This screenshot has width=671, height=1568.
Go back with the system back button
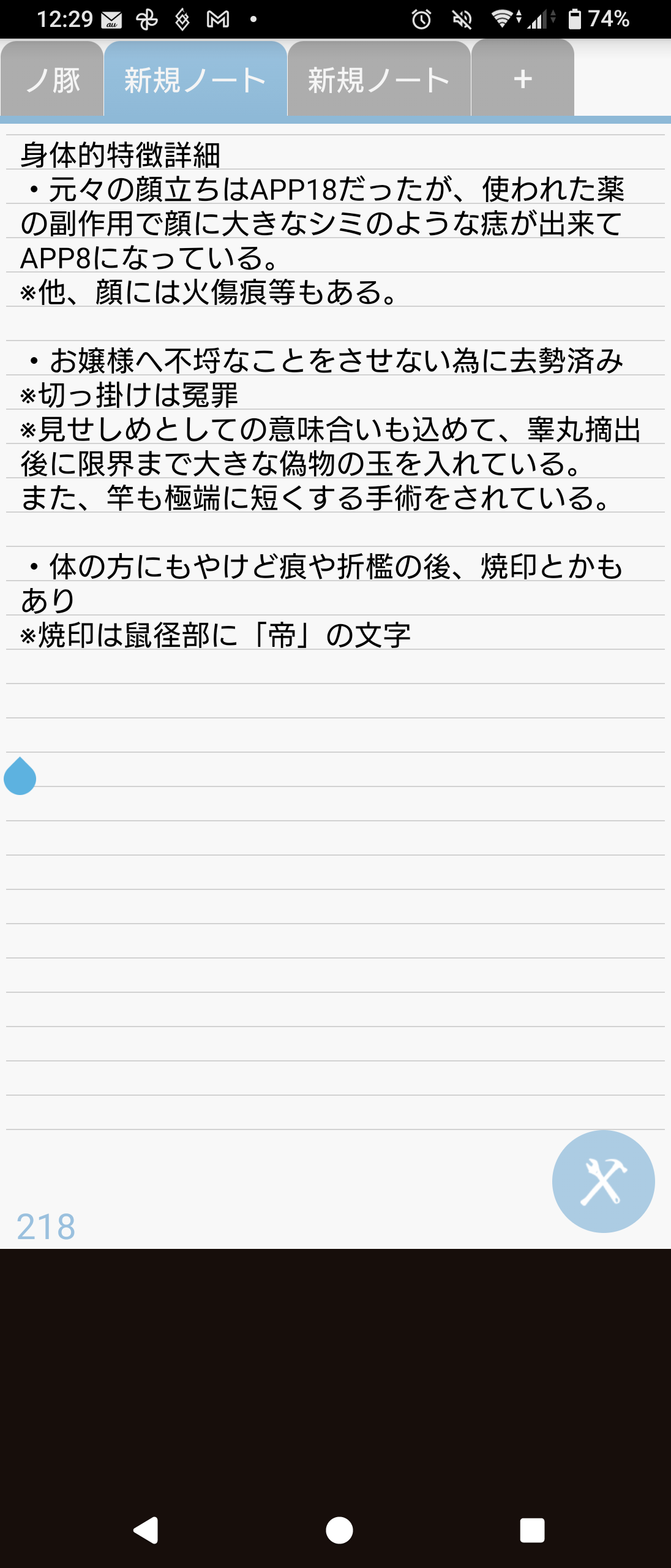[x=146, y=1530]
